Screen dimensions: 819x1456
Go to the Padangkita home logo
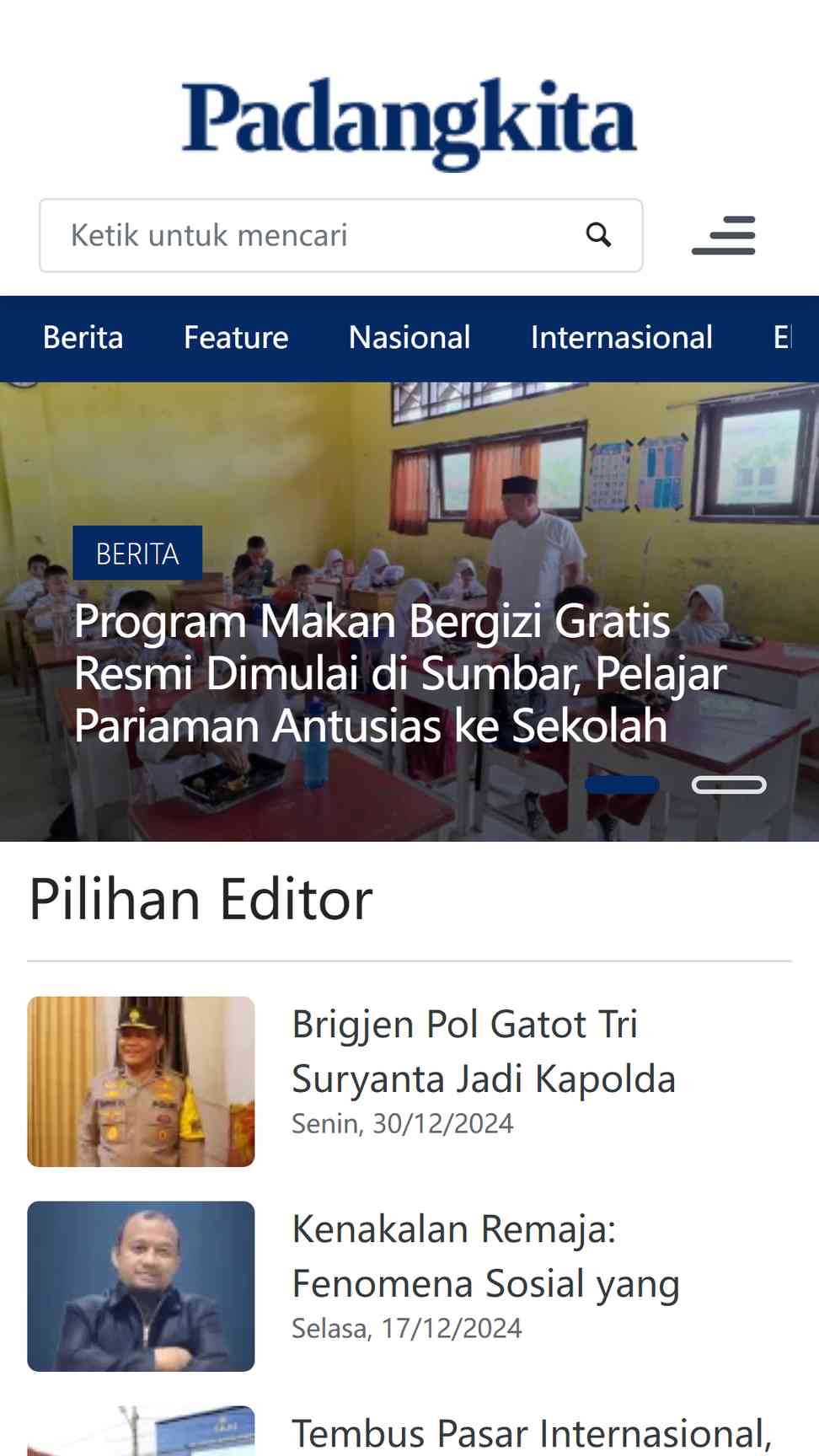409,123
